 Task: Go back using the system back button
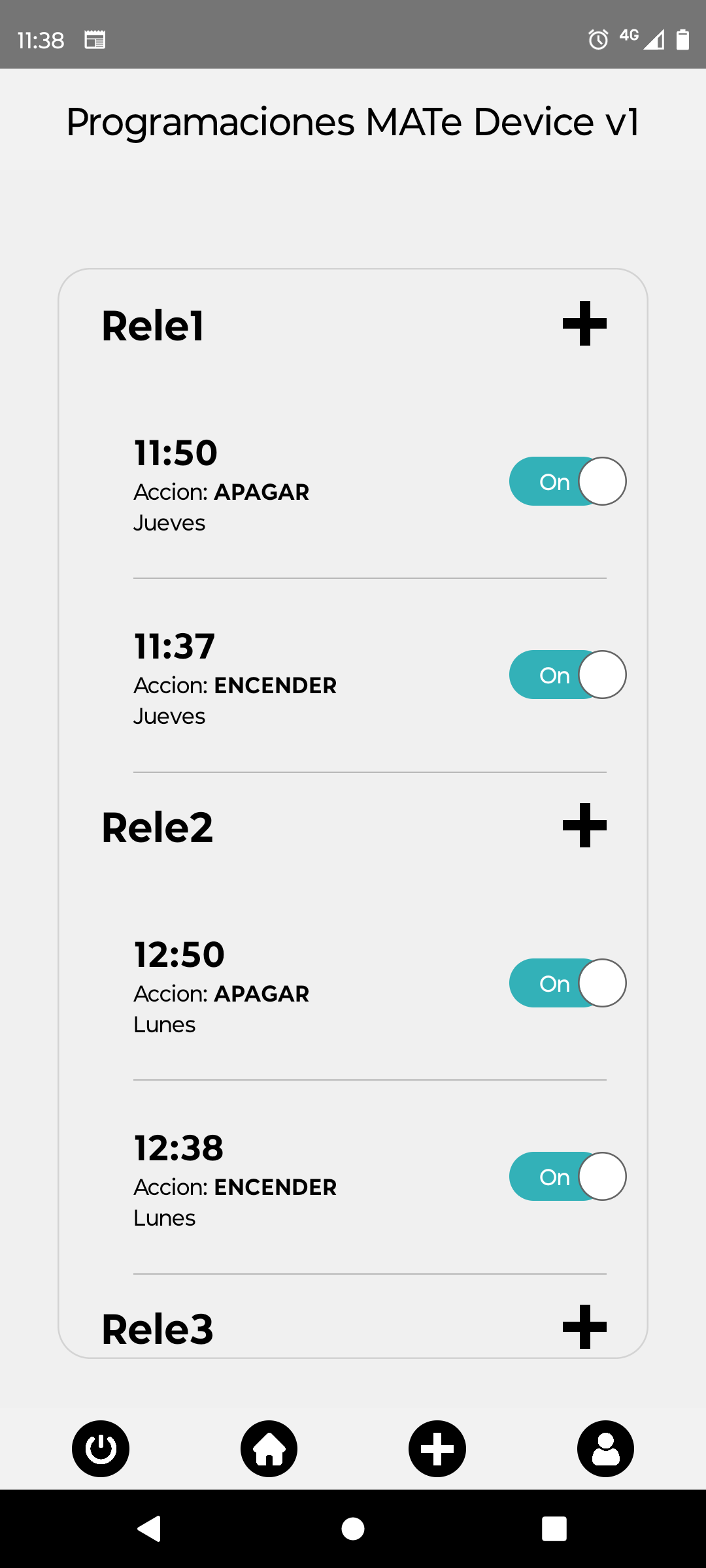click(150, 1529)
